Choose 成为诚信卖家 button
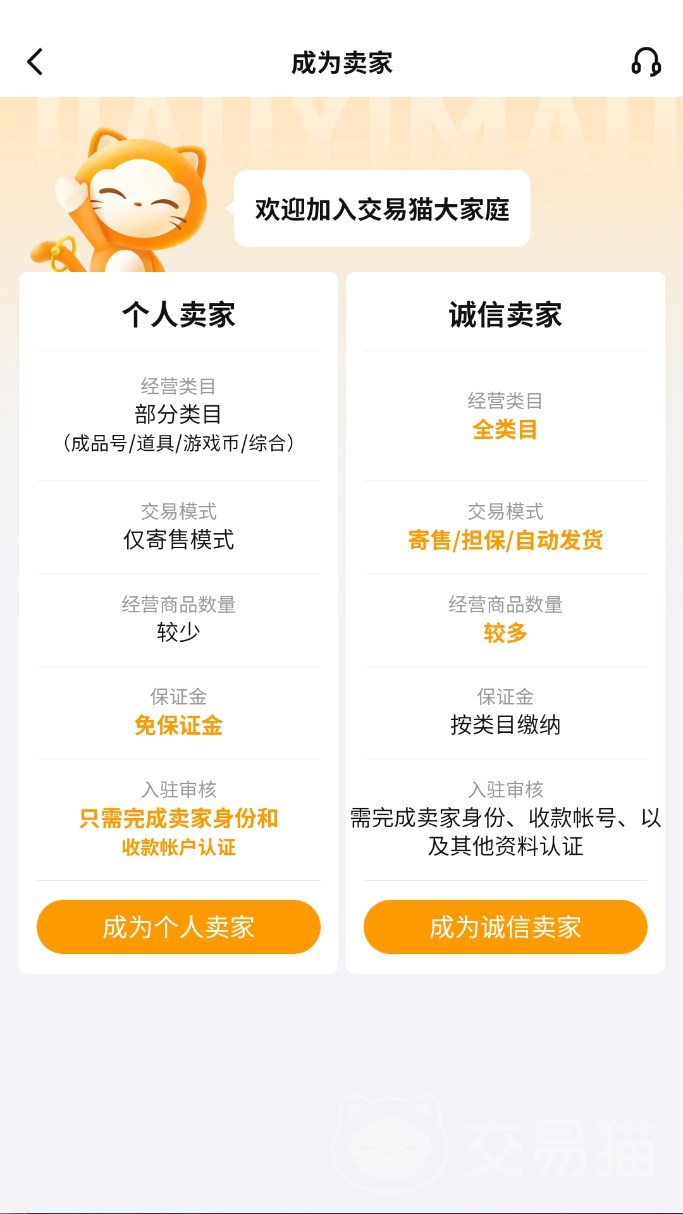The image size is (683, 1214). click(505, 927)
